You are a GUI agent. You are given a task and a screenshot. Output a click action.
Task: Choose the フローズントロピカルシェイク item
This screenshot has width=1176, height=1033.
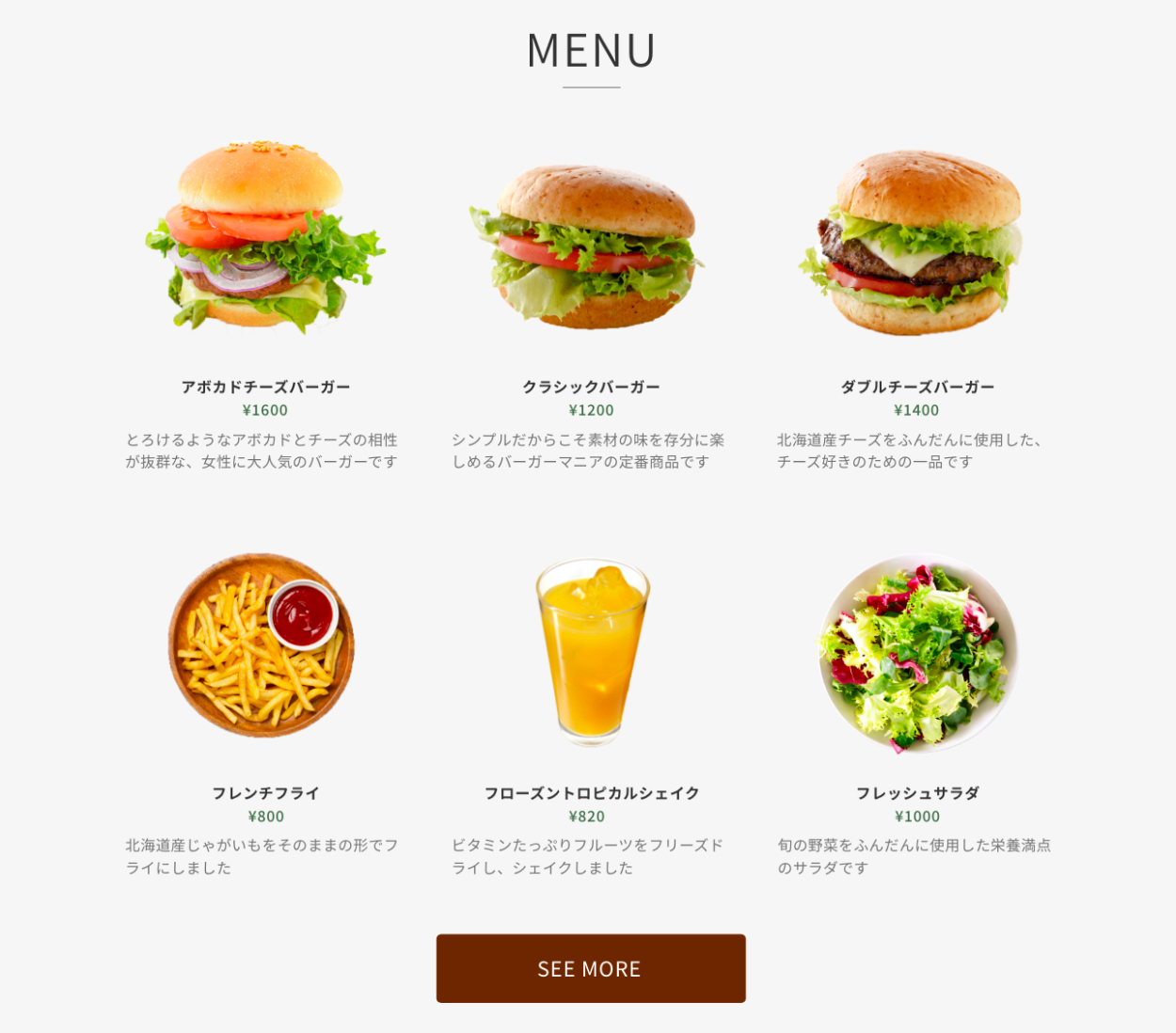coord(591,792)
